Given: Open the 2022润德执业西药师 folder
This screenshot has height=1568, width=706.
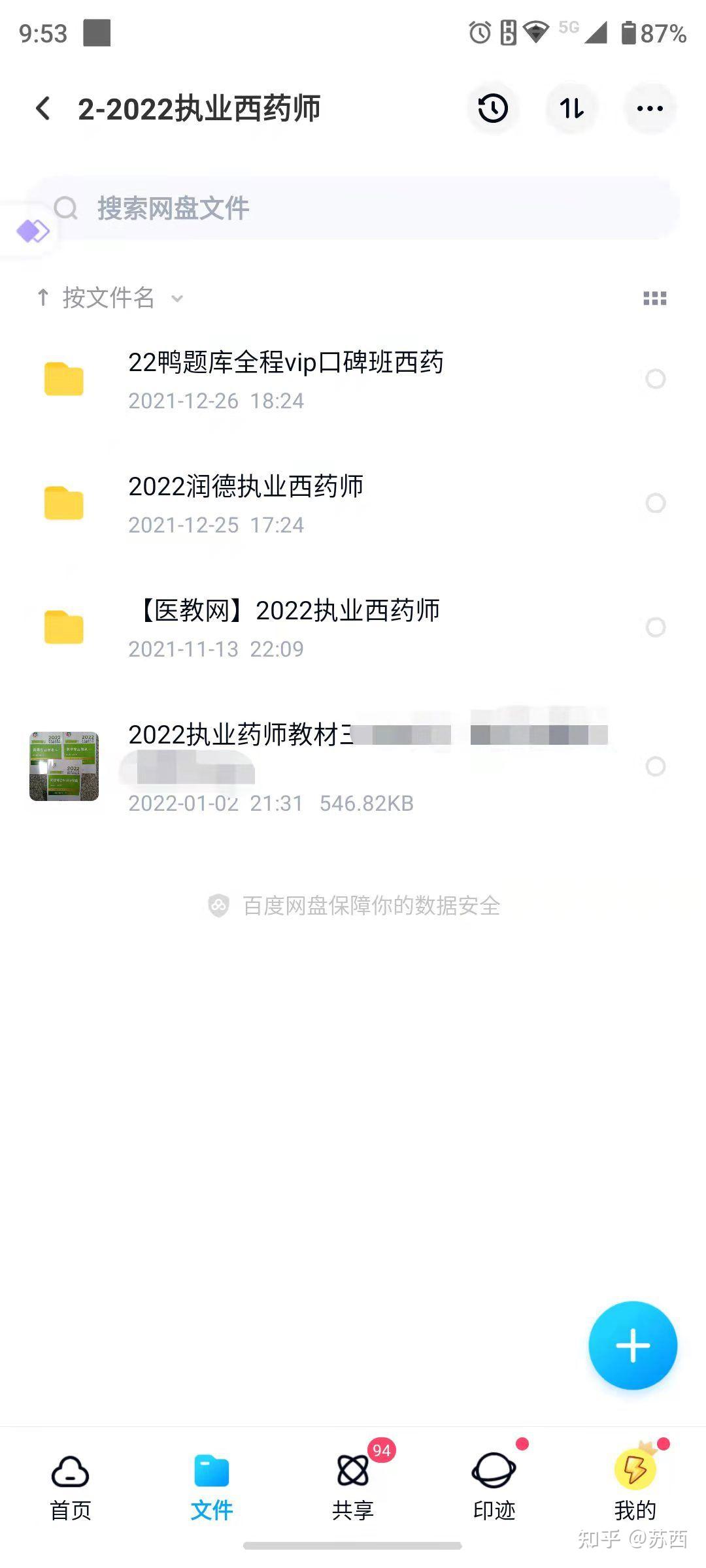Looking at the screenshot, I should click(246, 502).
